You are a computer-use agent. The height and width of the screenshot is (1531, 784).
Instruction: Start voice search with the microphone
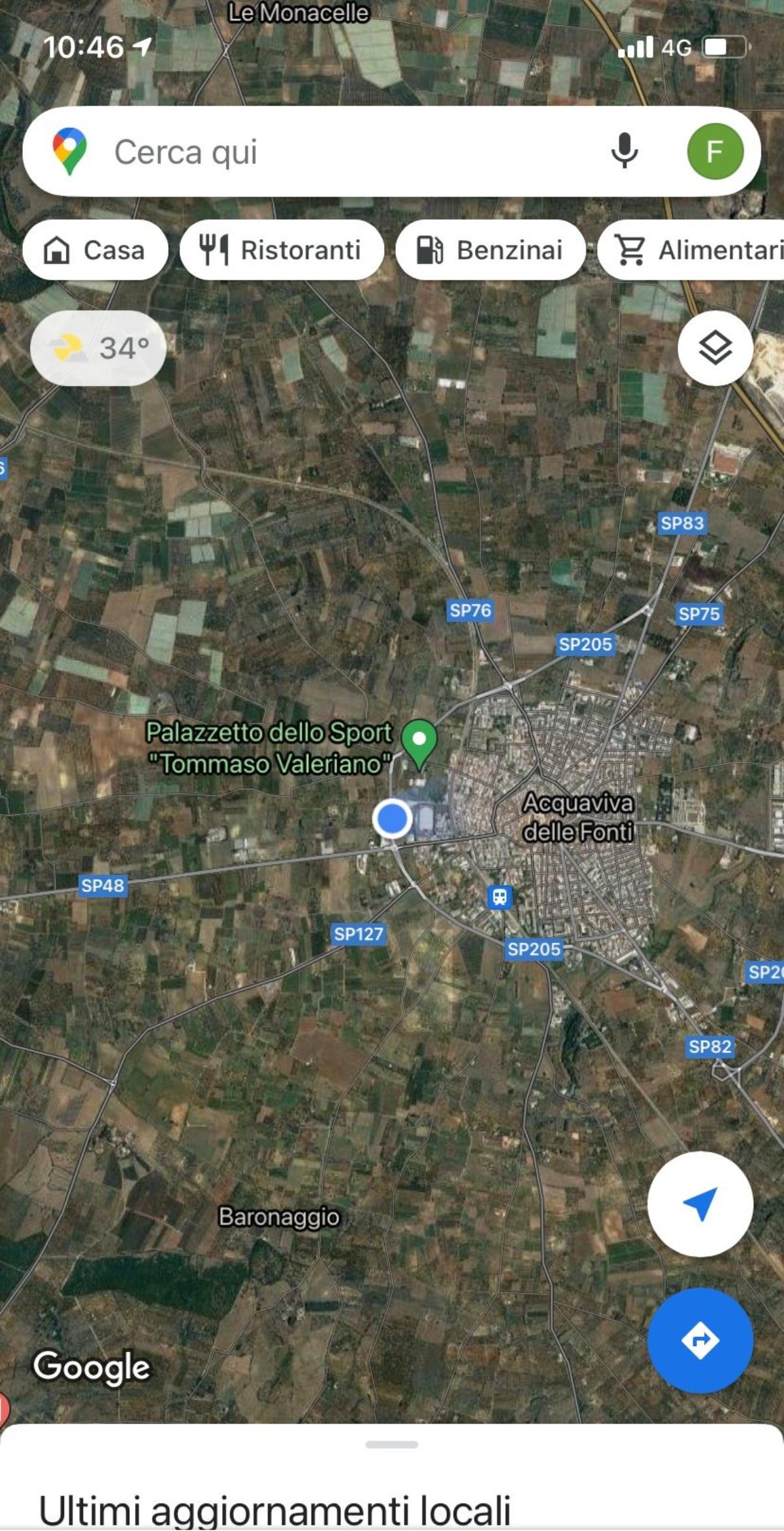tap(624, 151)
